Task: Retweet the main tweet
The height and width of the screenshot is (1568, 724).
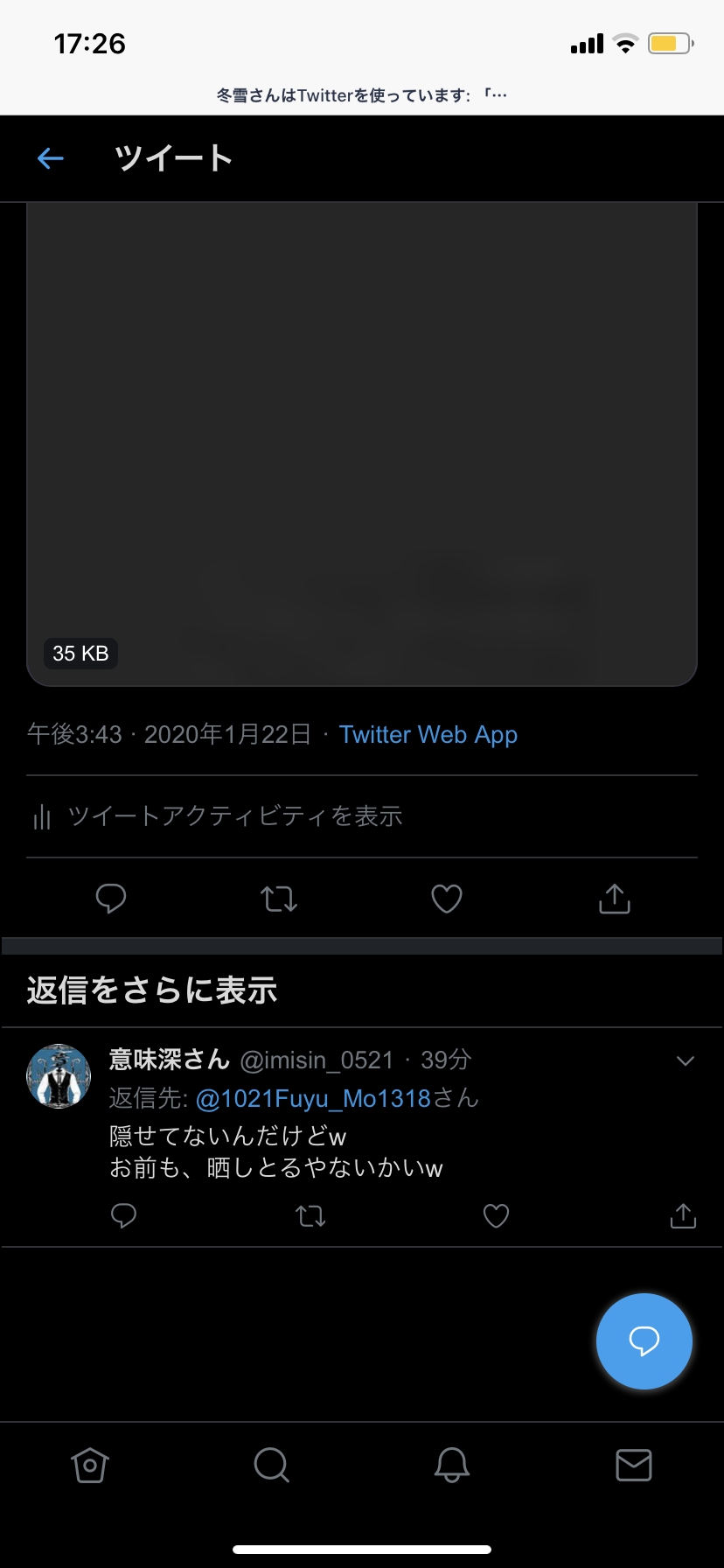Action: (279, 899)
